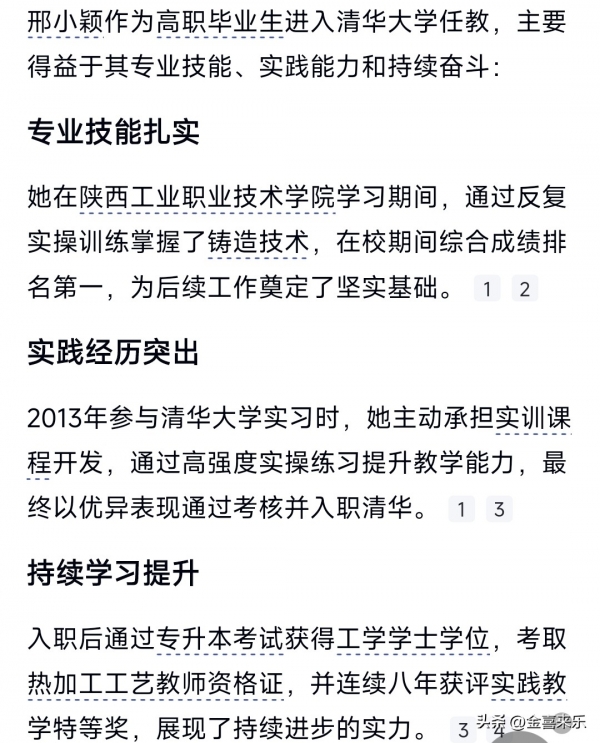Open citation 2 after 奠定了坚实基础
This screenshot has height=743, width=600.
[x=525, y=290]
